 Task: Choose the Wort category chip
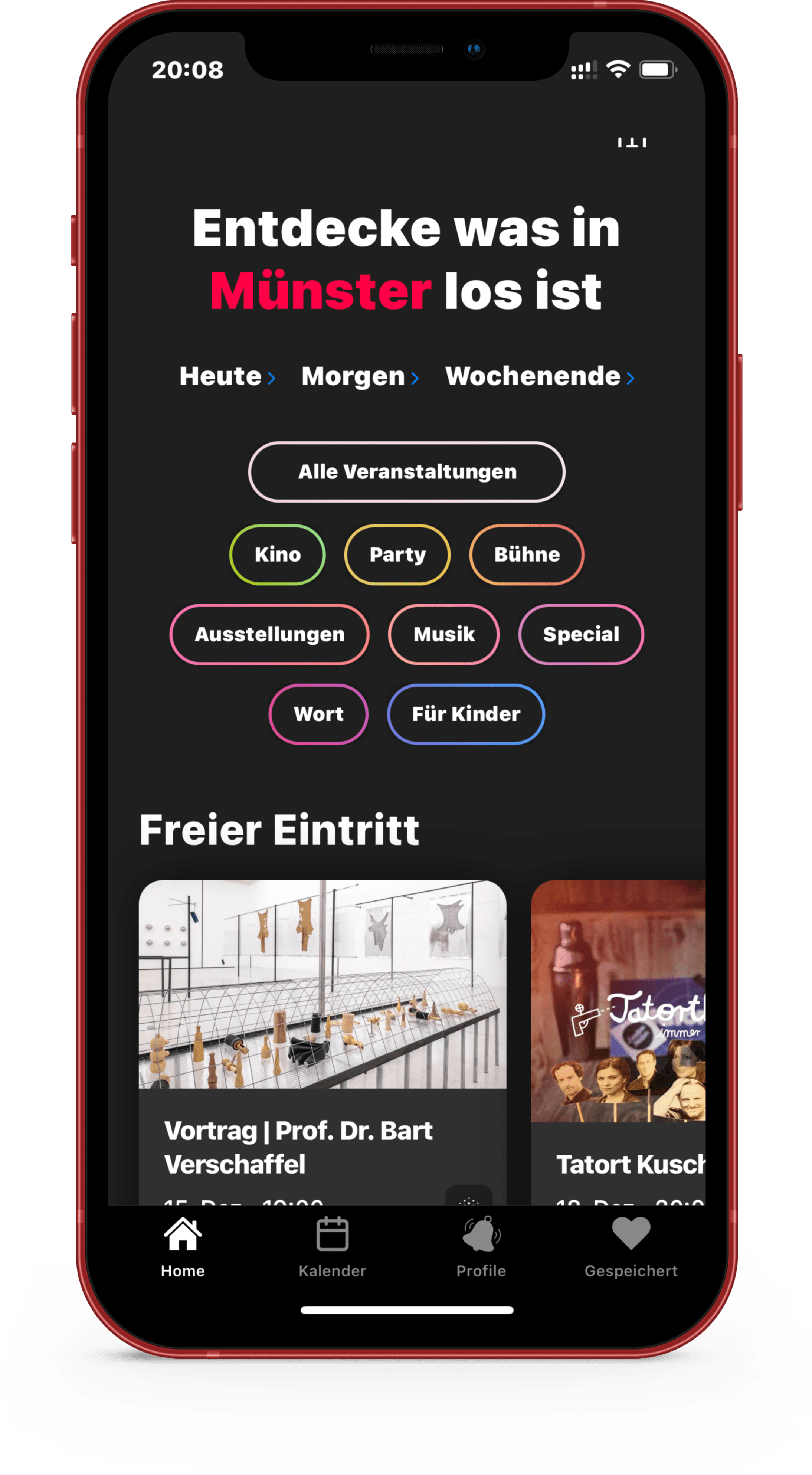pyautogui.click(x=318, y=714)
